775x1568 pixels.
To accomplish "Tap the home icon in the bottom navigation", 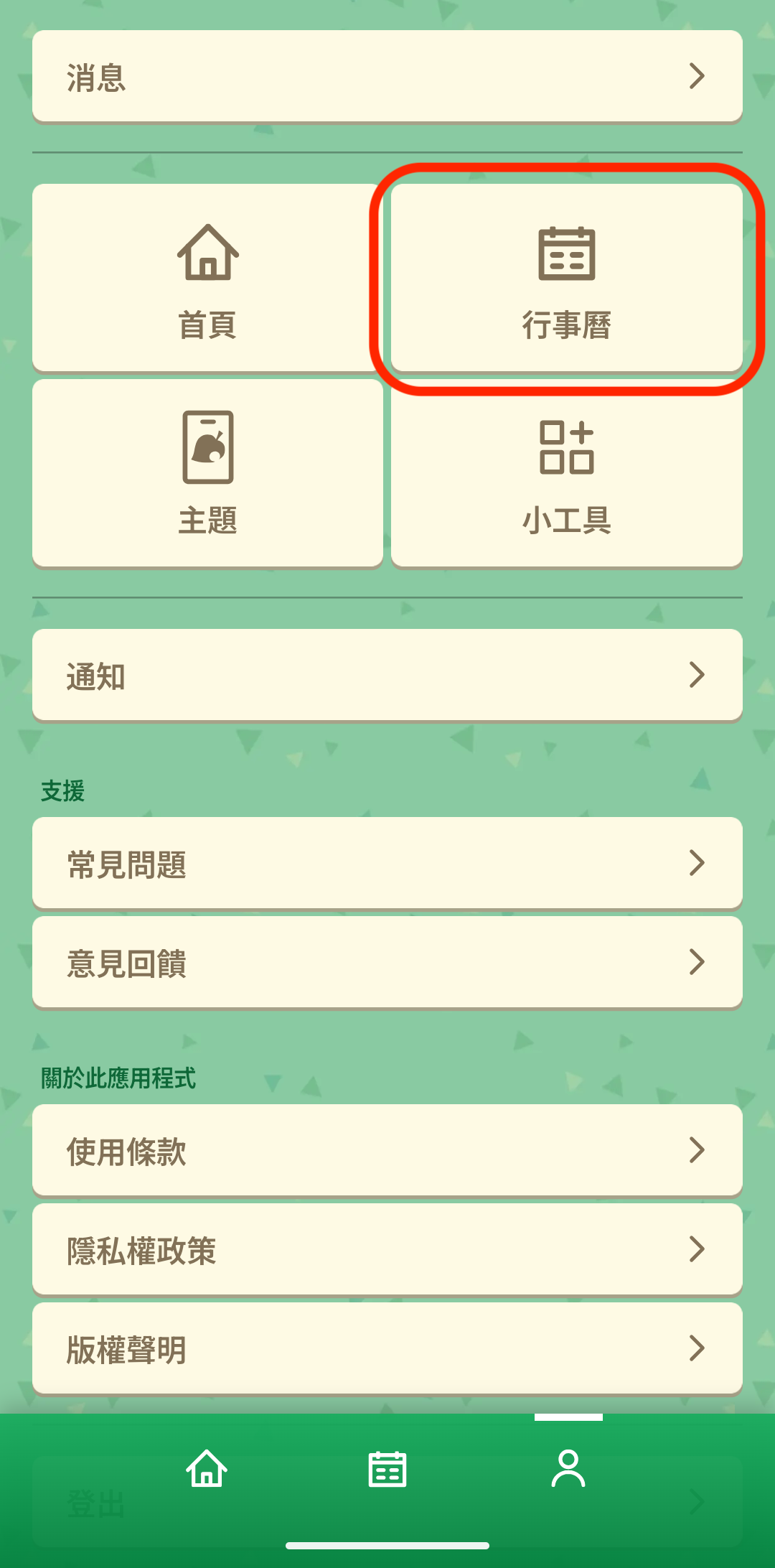I will tap(206, 1469).
